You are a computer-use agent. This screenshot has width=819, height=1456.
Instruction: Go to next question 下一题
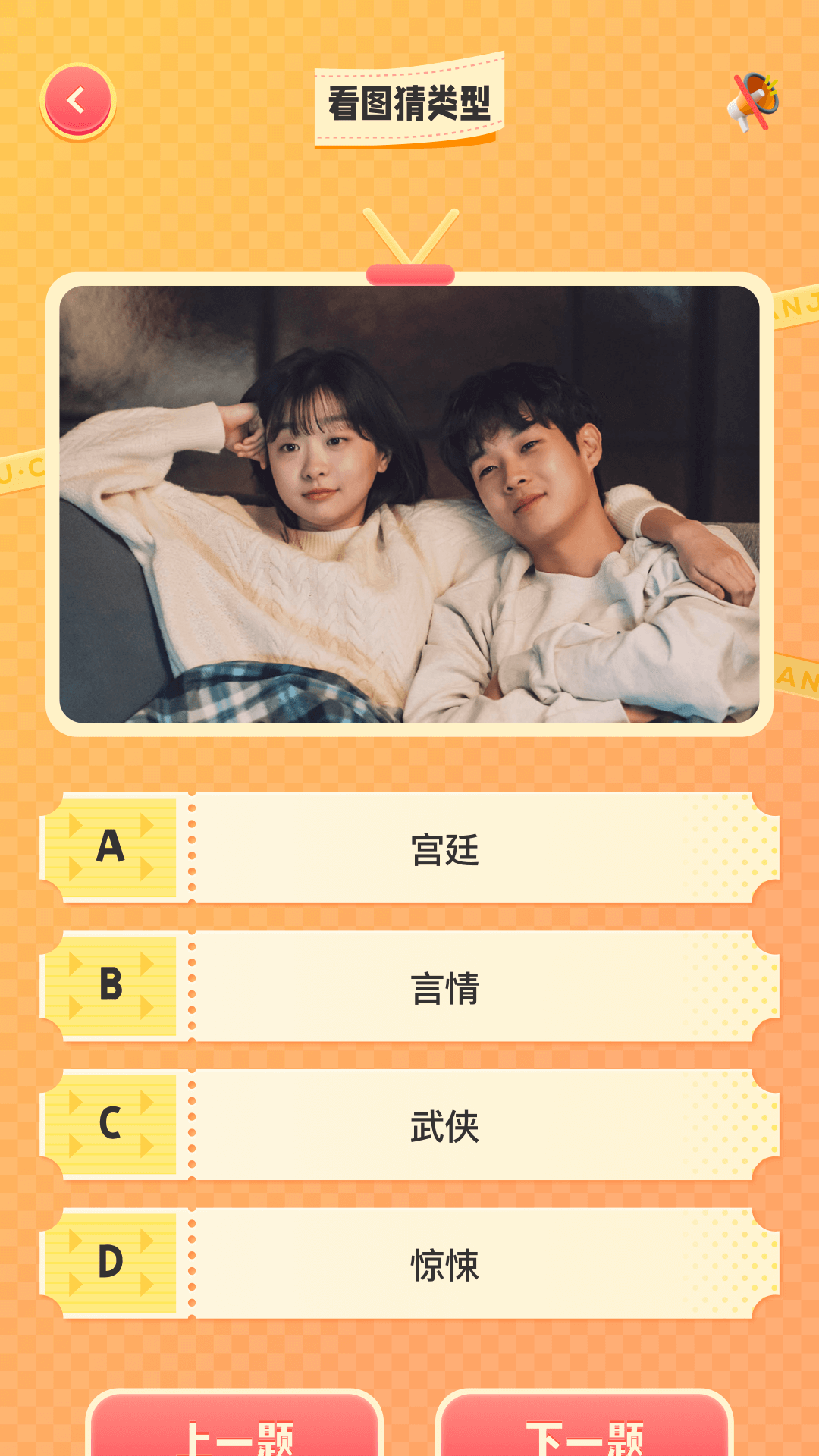pos(585,1429)
